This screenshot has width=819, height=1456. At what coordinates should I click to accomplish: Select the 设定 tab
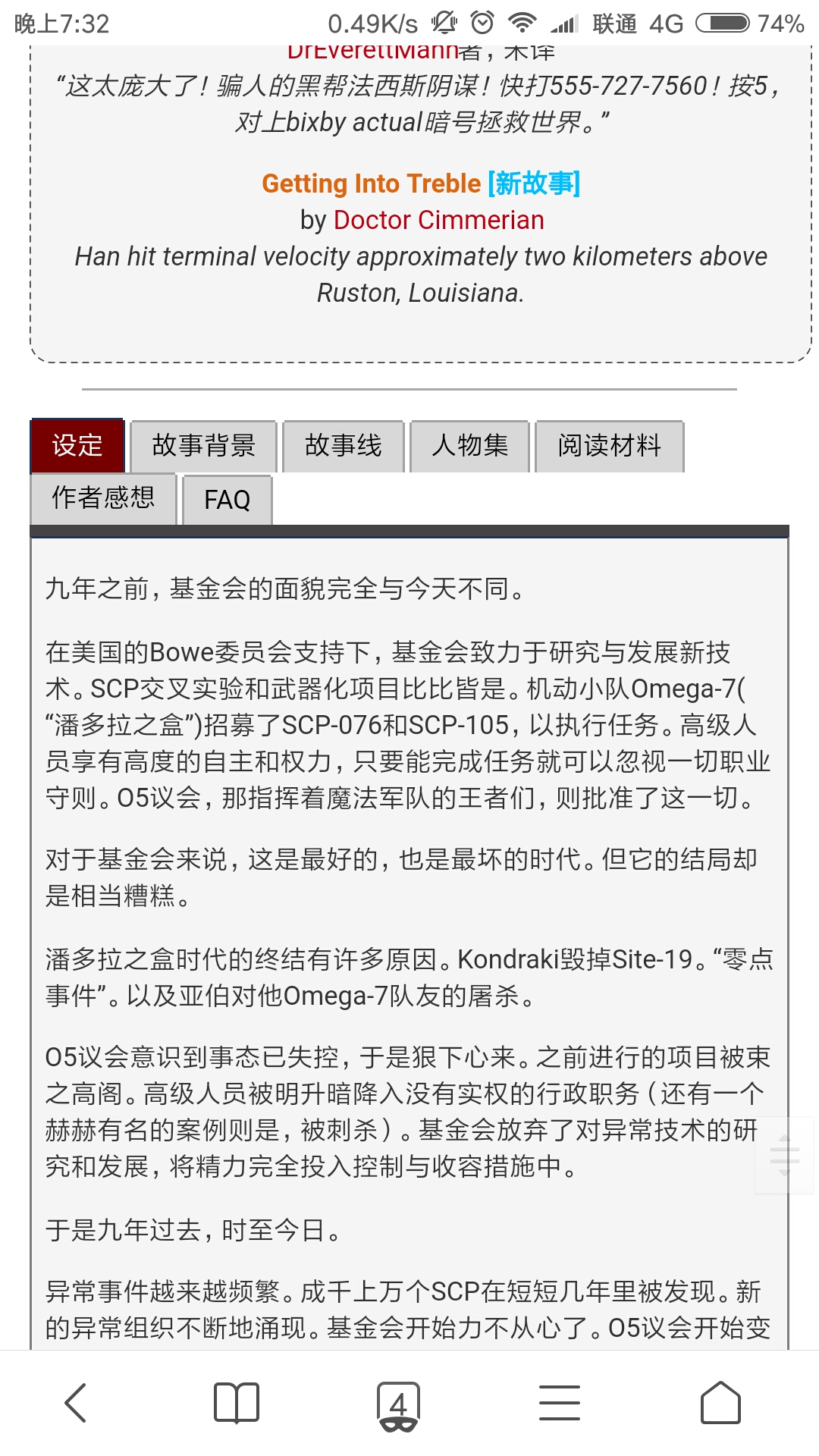(x=77, y=445)
